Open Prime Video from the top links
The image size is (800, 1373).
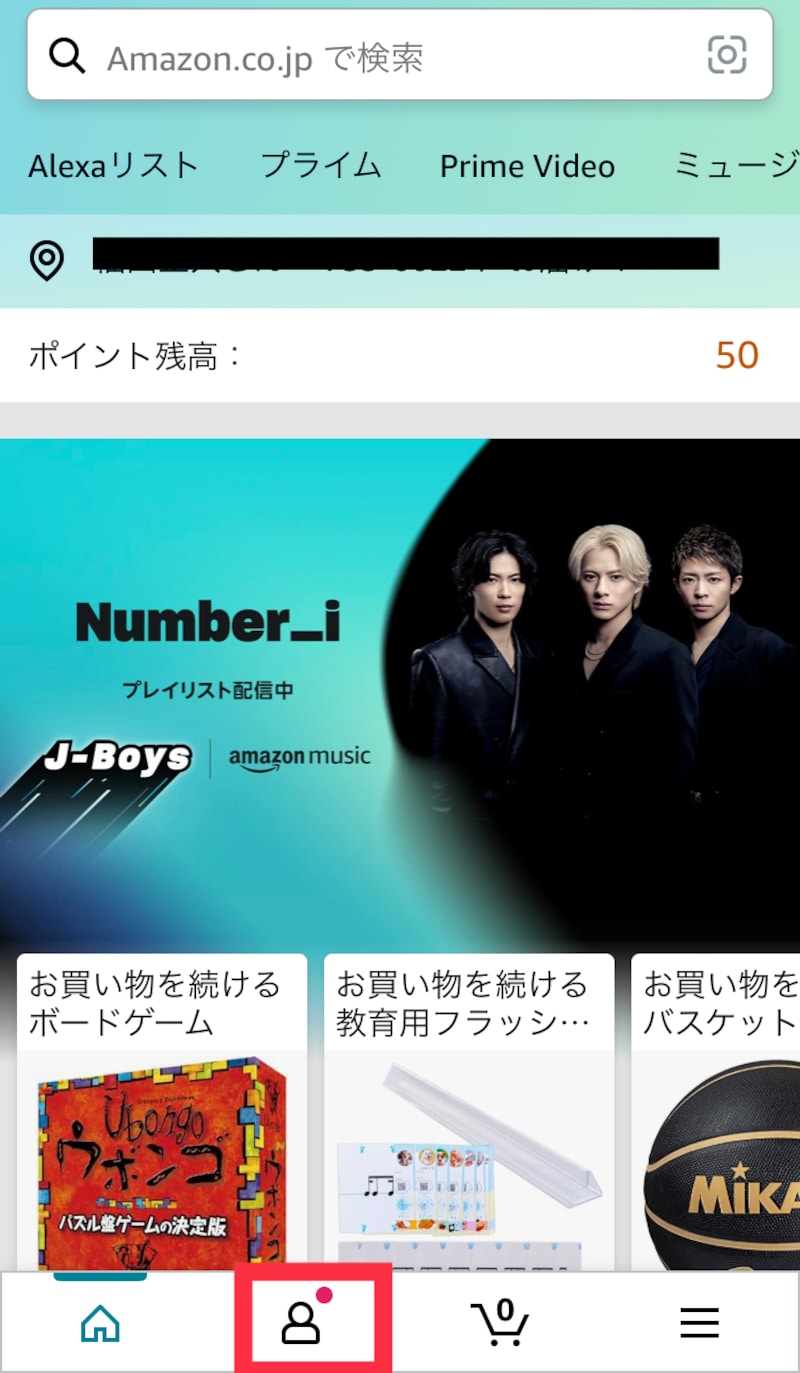(x=527, y=165)
